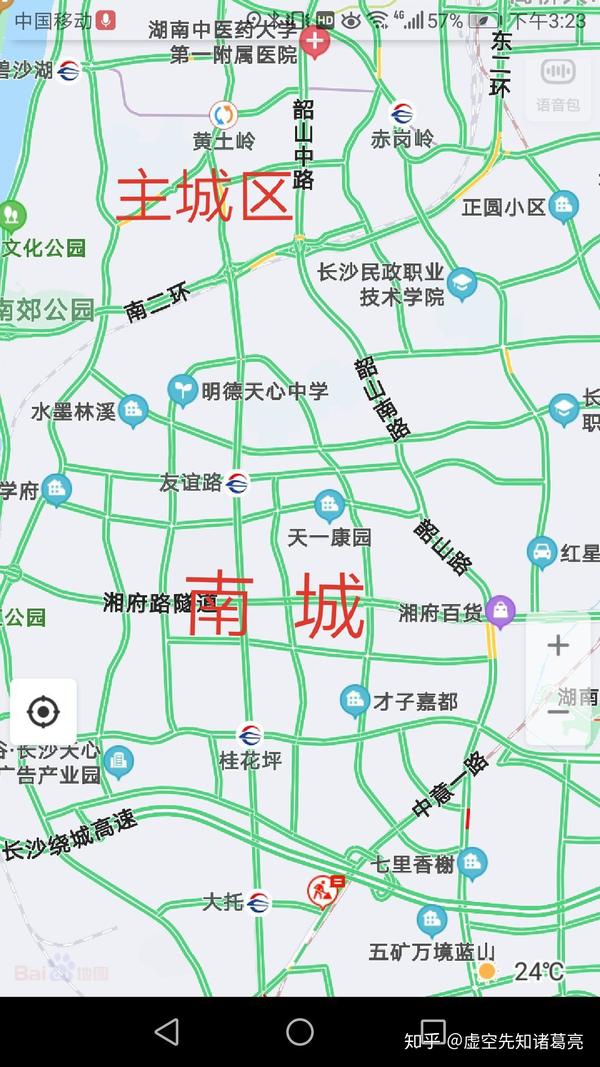Zoom in with the plus button
This screenshot has width=600, height=1067.
tap(558, 645)
